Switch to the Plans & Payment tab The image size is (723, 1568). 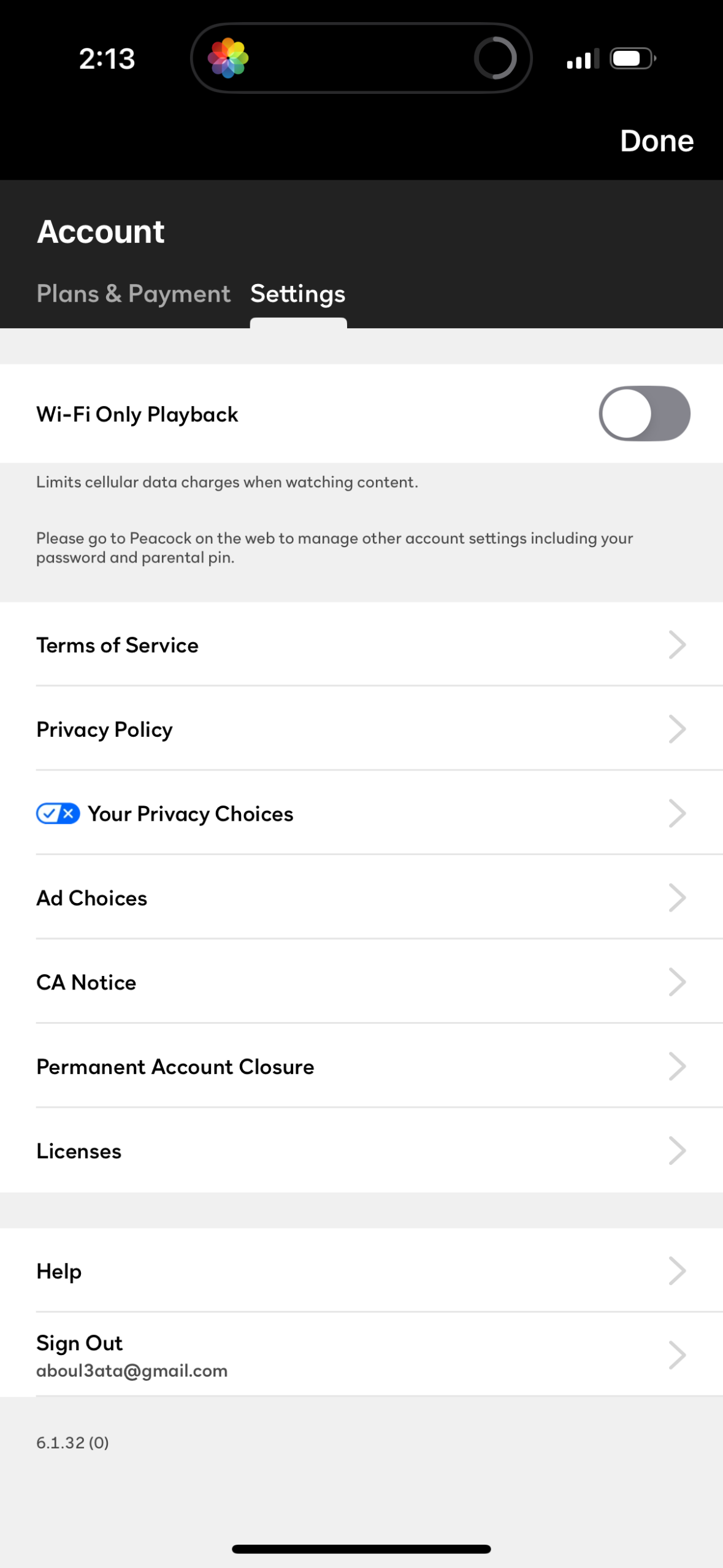134,294
